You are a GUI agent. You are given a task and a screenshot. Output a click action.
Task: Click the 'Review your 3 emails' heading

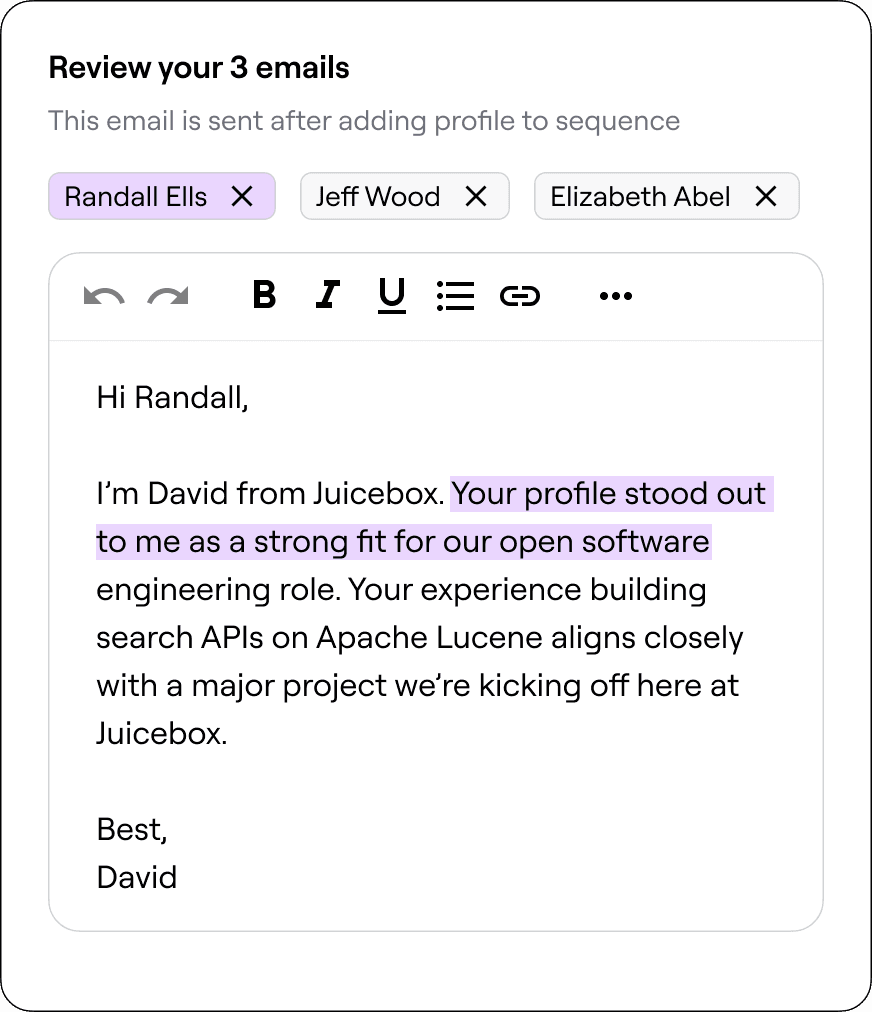click(199, 68)
